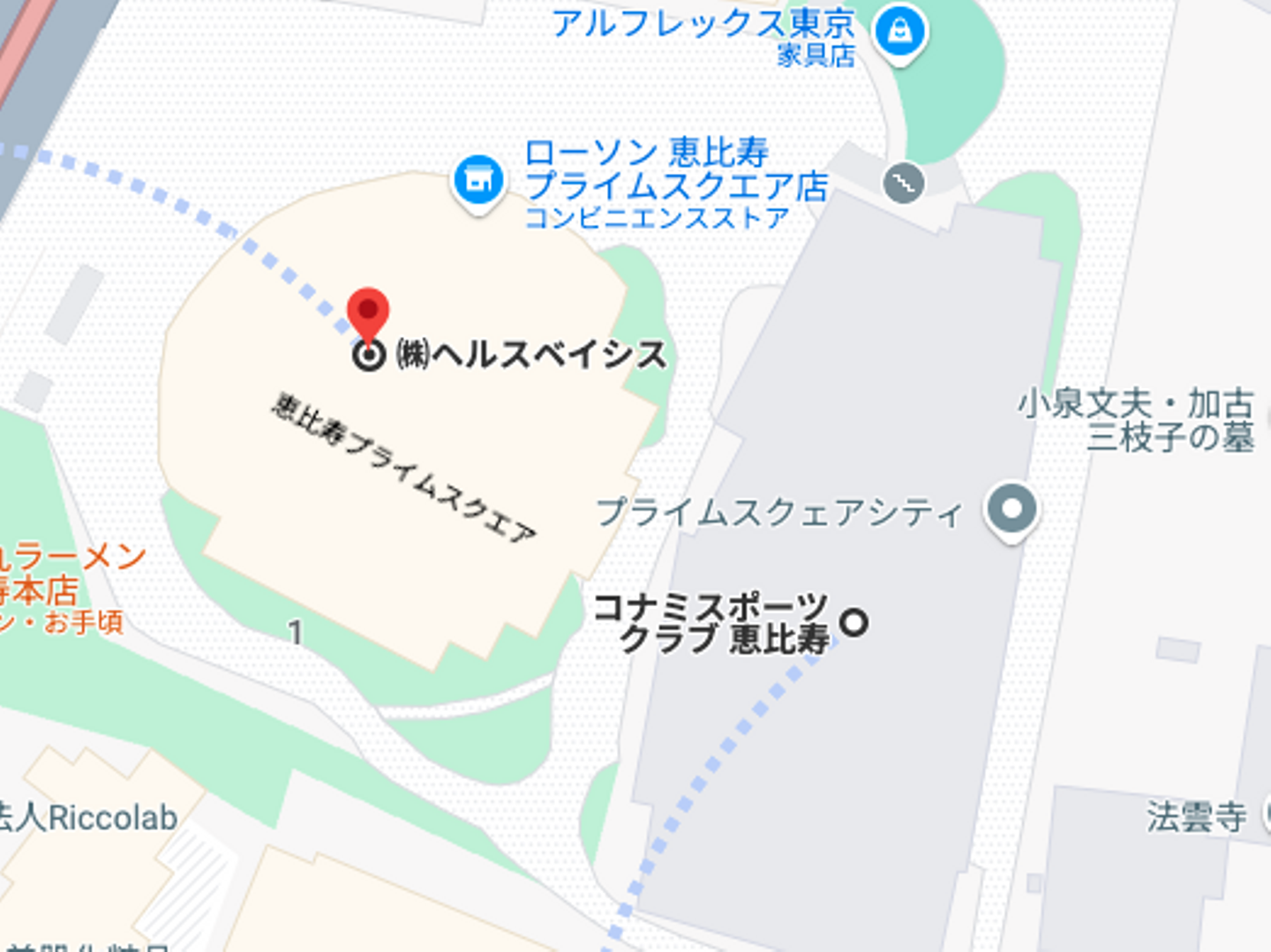Select the アルフレックス東京 shopping pin
Viewport: 1271px width, 952px height.
[x=899, y=33]
